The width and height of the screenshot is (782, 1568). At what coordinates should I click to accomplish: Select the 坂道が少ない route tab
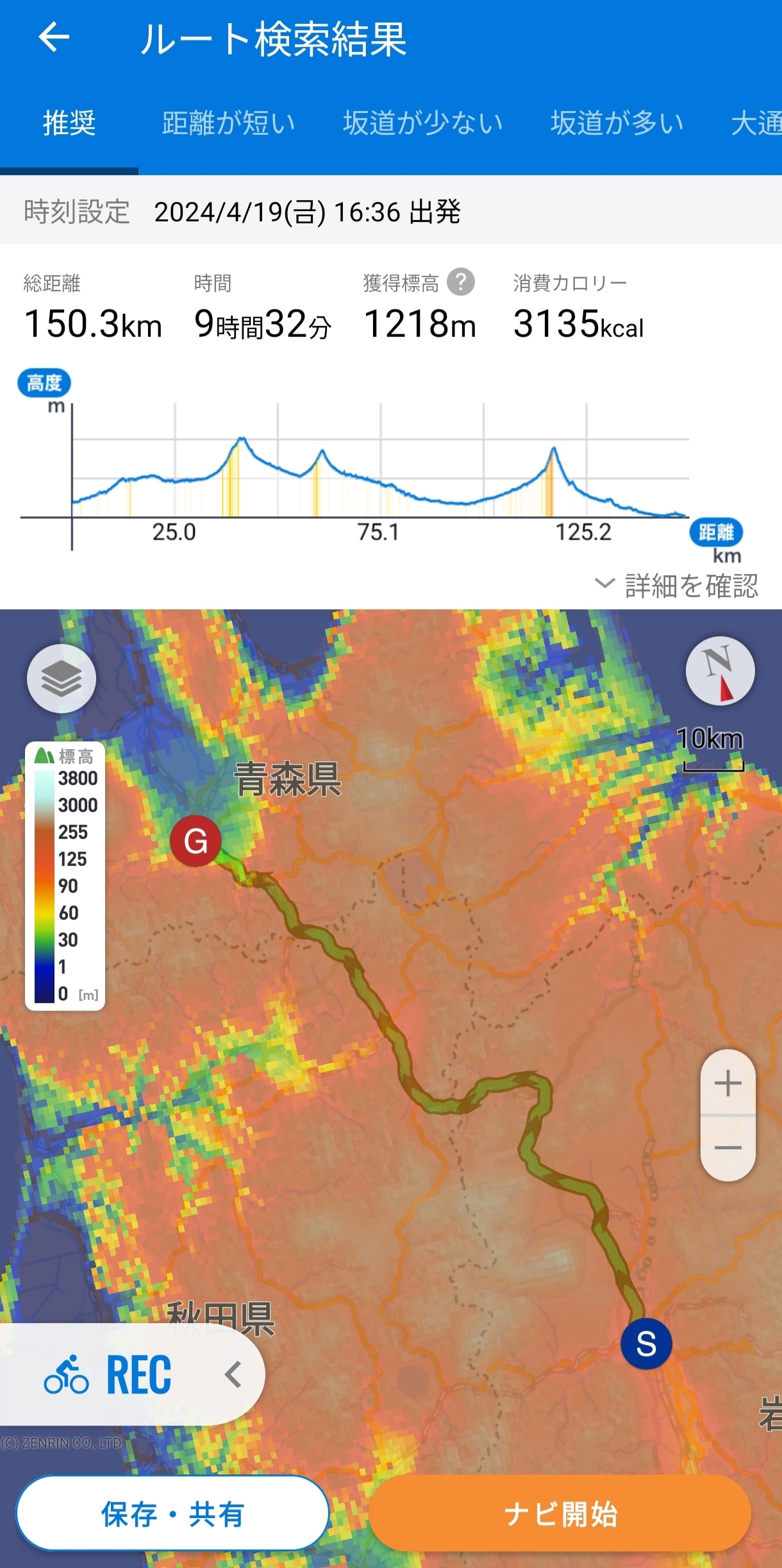click(x=422, y=123)
